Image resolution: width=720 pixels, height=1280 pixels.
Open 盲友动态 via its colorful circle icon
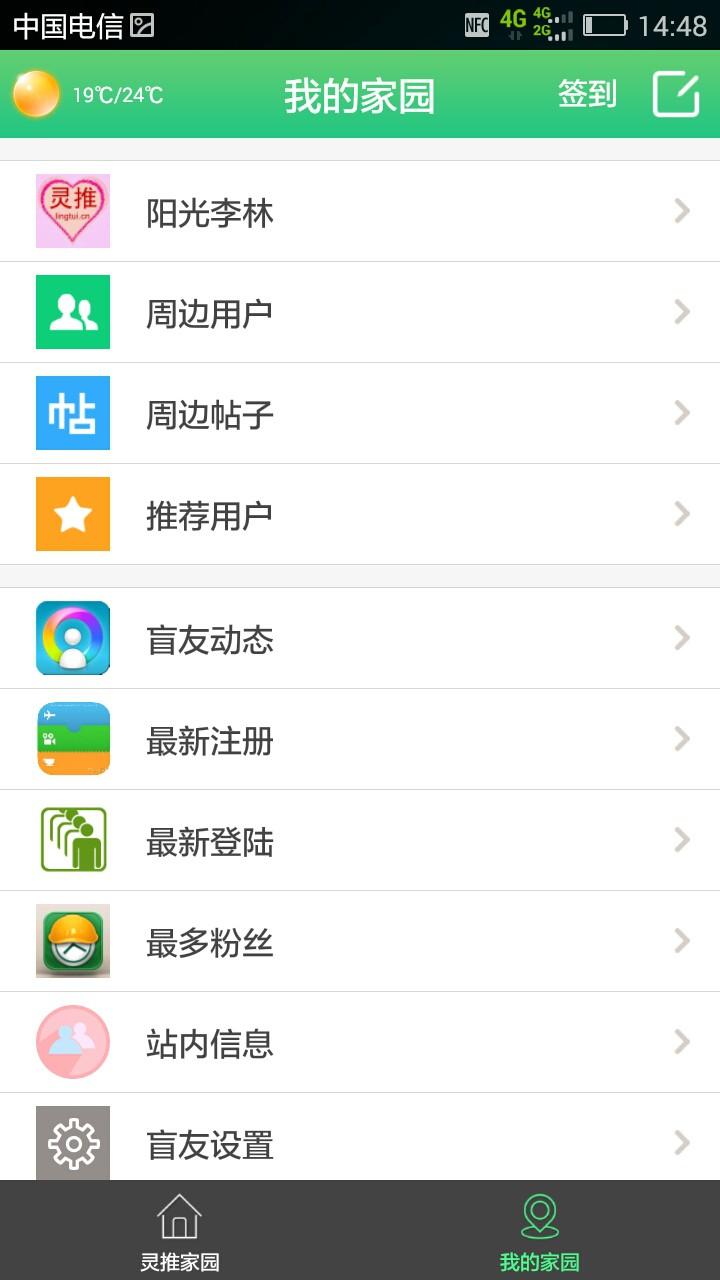(x=72, y=637)
